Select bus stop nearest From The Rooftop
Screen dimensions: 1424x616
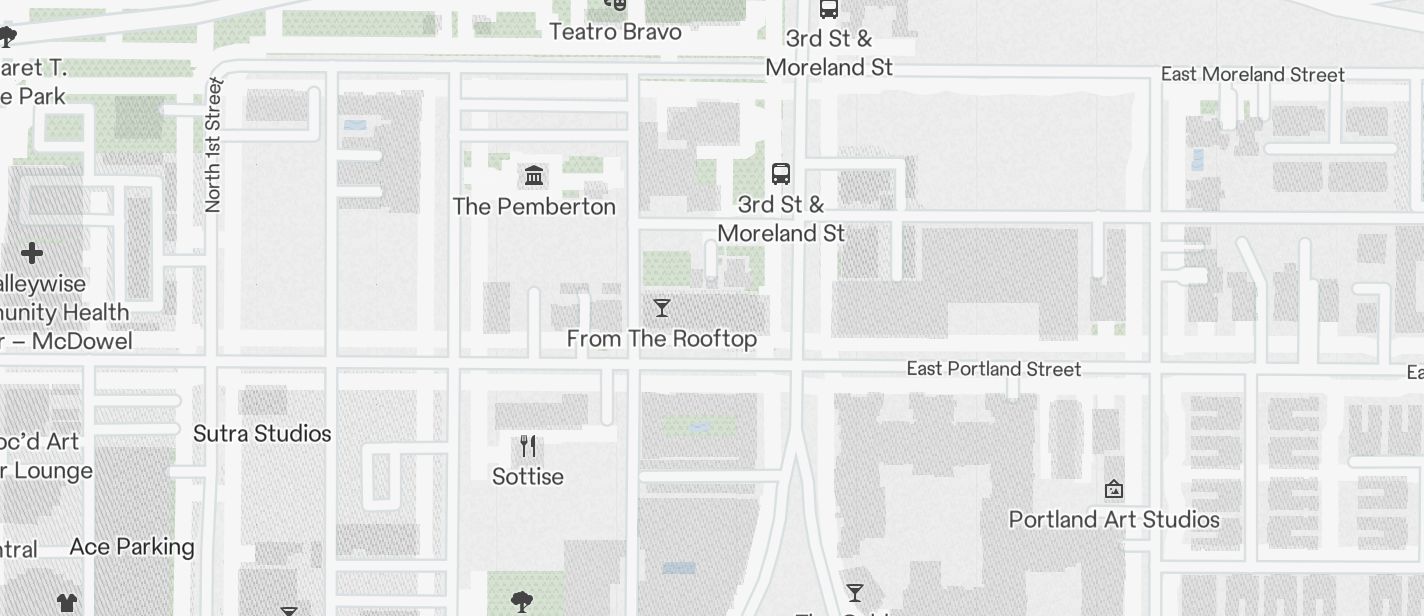[781, 174]
